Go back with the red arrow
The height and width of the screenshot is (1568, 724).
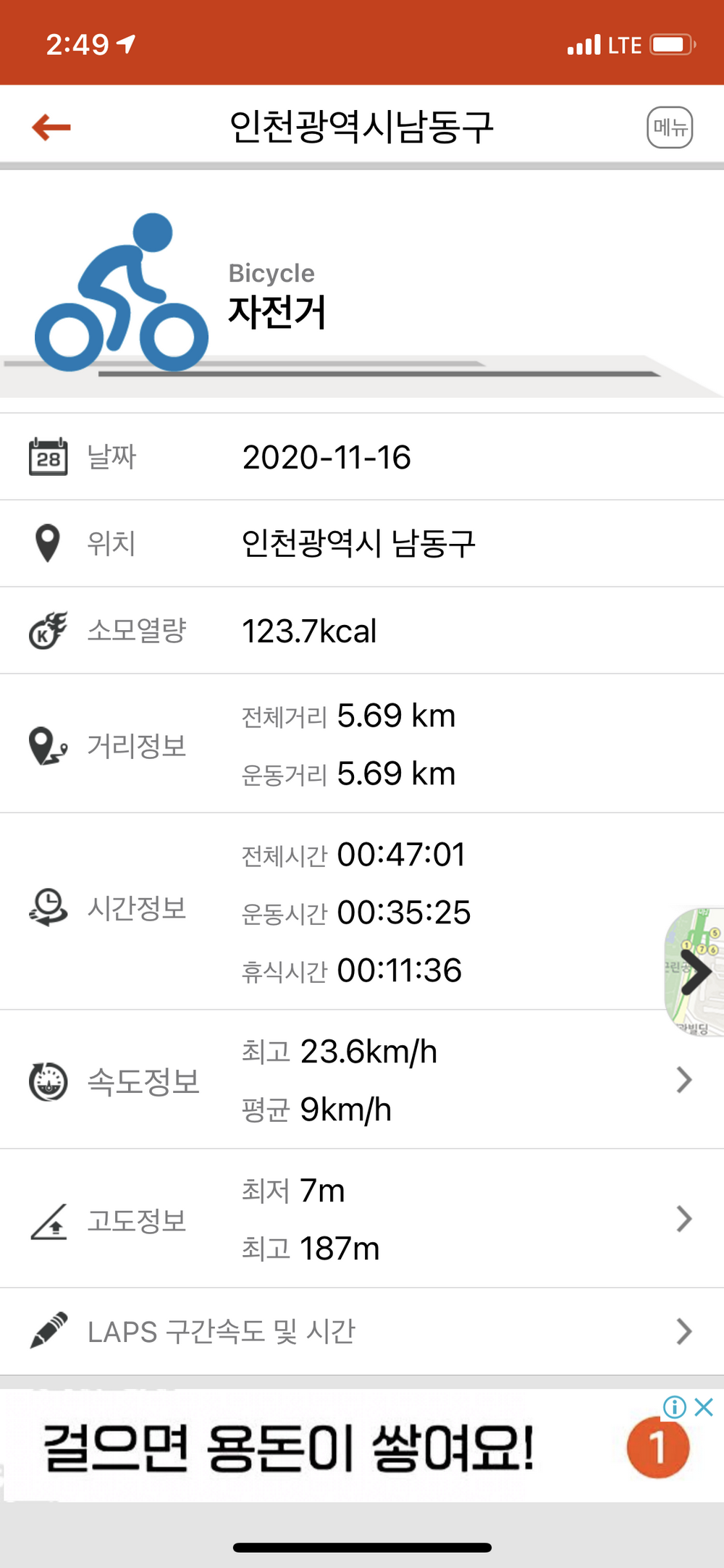[51, 127]
